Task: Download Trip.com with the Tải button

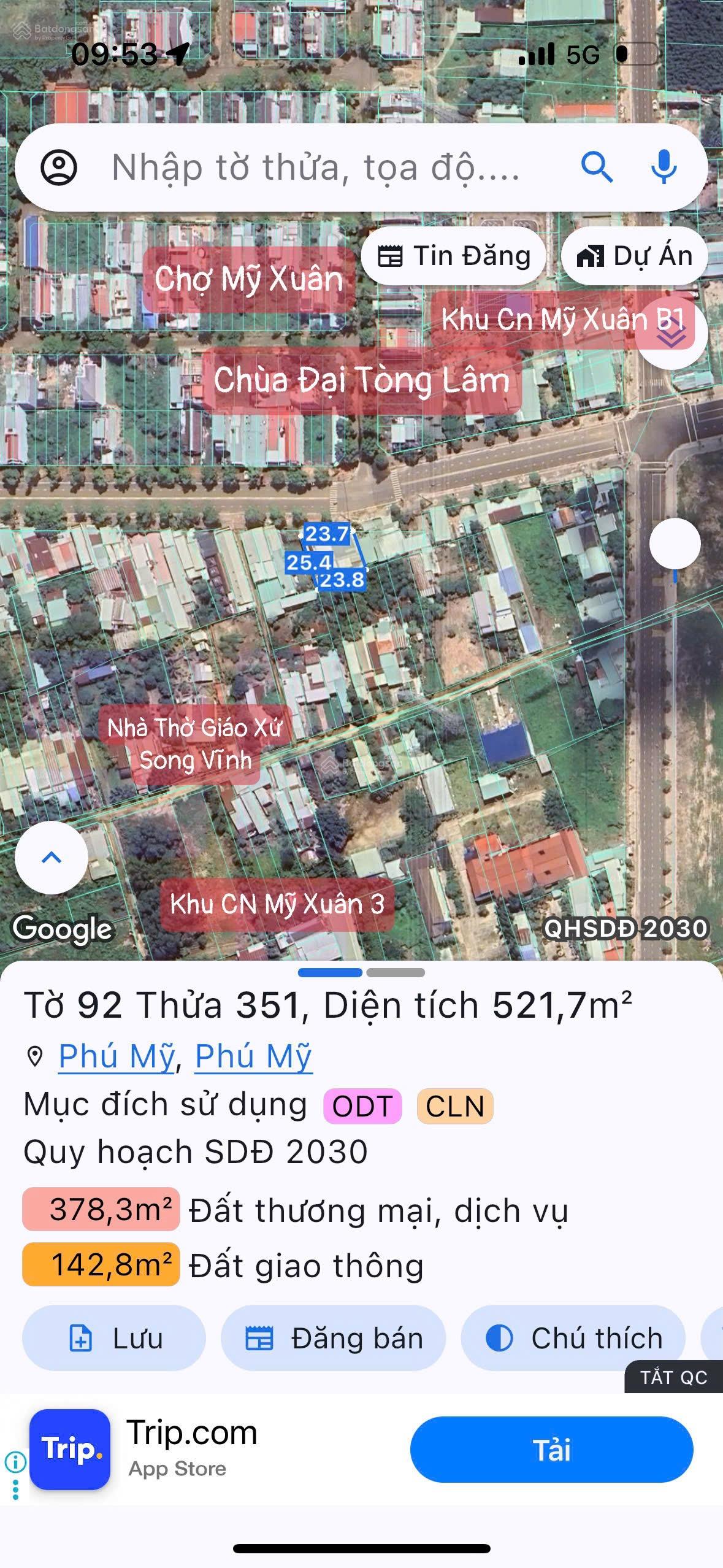Action: 551,1450
